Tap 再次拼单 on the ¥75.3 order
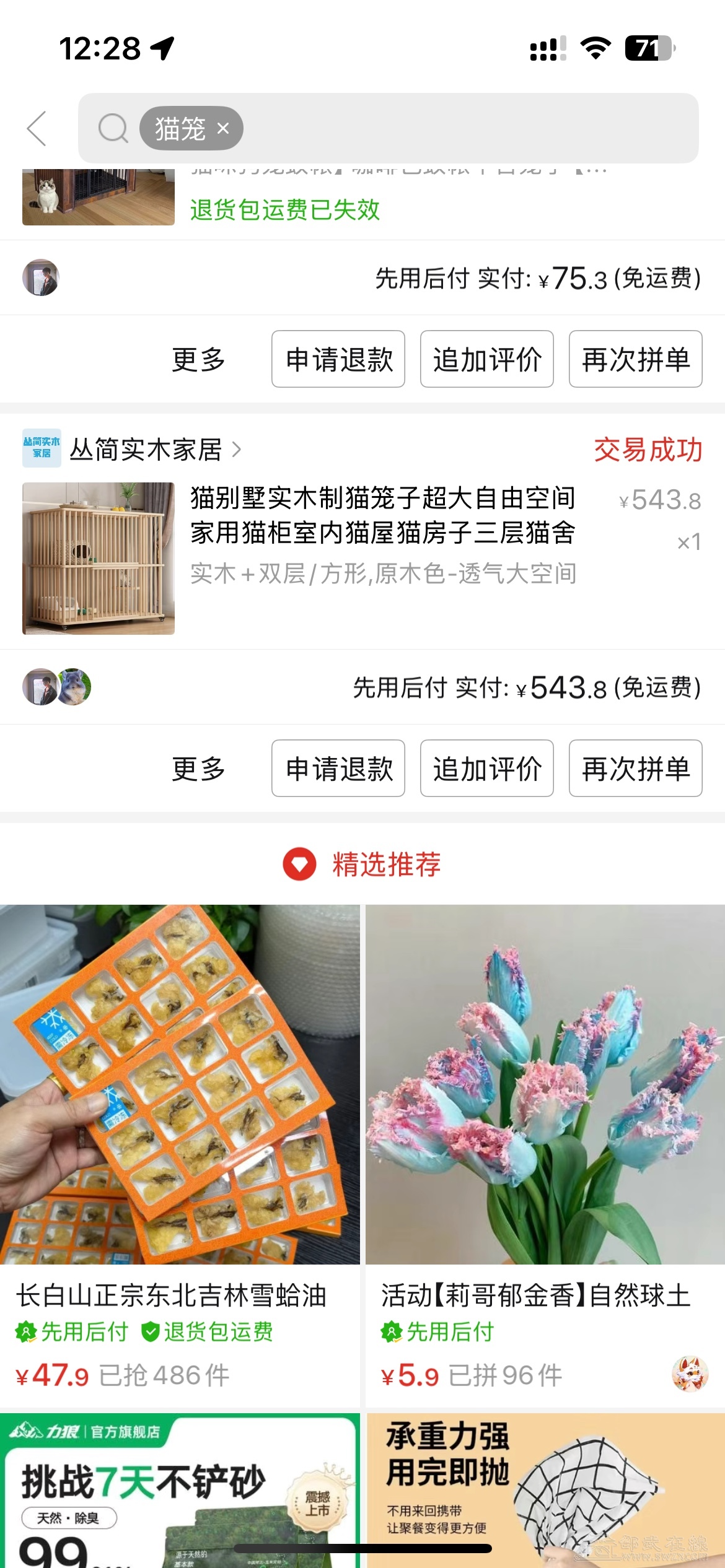Image resolution: width=725 pixels, height=1568 pixels. (636, 359)
